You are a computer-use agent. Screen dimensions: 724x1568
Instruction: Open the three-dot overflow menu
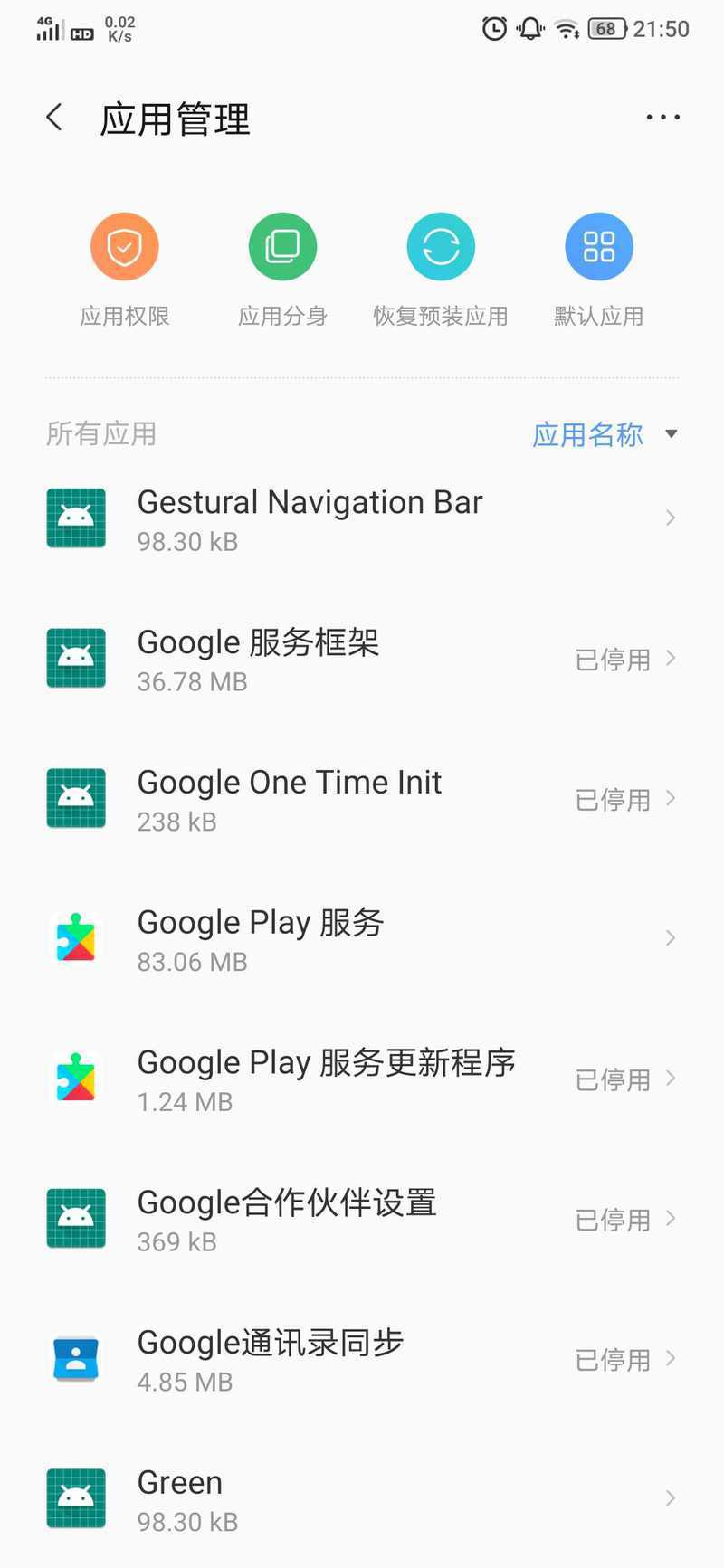tap(662, 118)
